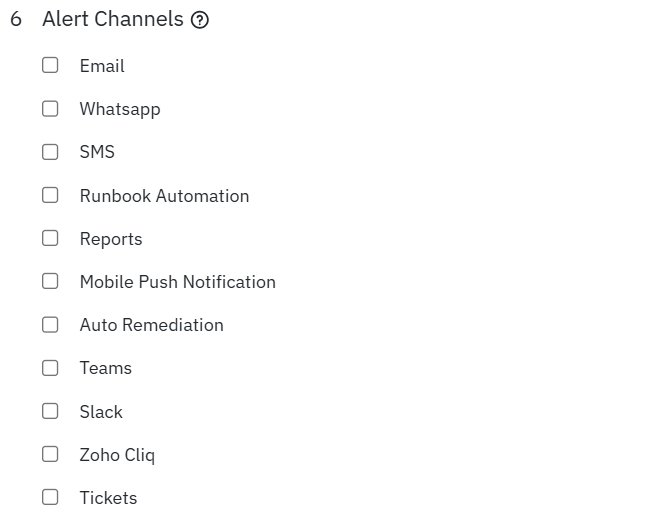Check the Slack alert channel
672x528 pixels.
click(50, 412)
